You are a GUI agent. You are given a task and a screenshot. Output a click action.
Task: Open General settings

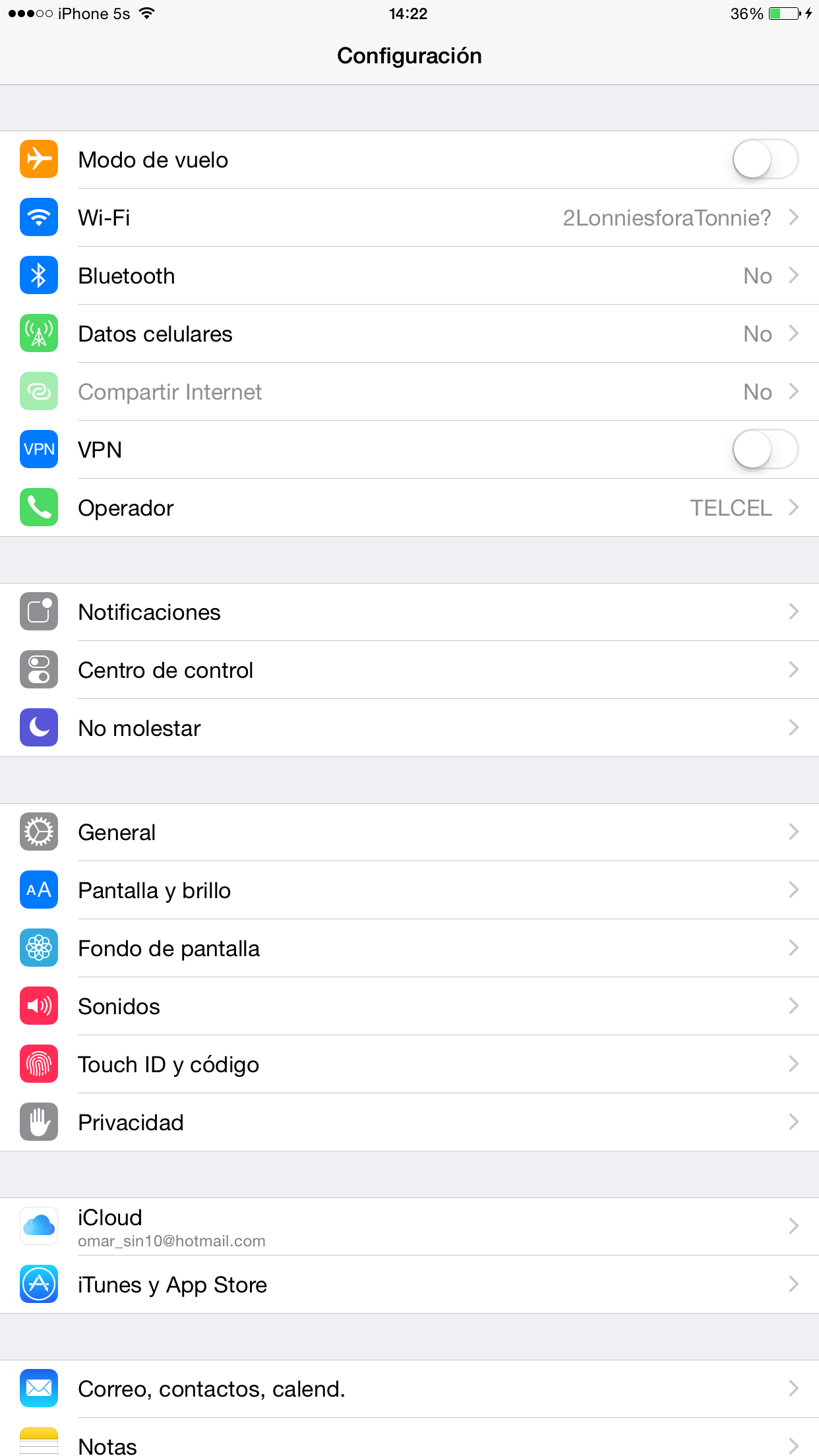point(409,832)
